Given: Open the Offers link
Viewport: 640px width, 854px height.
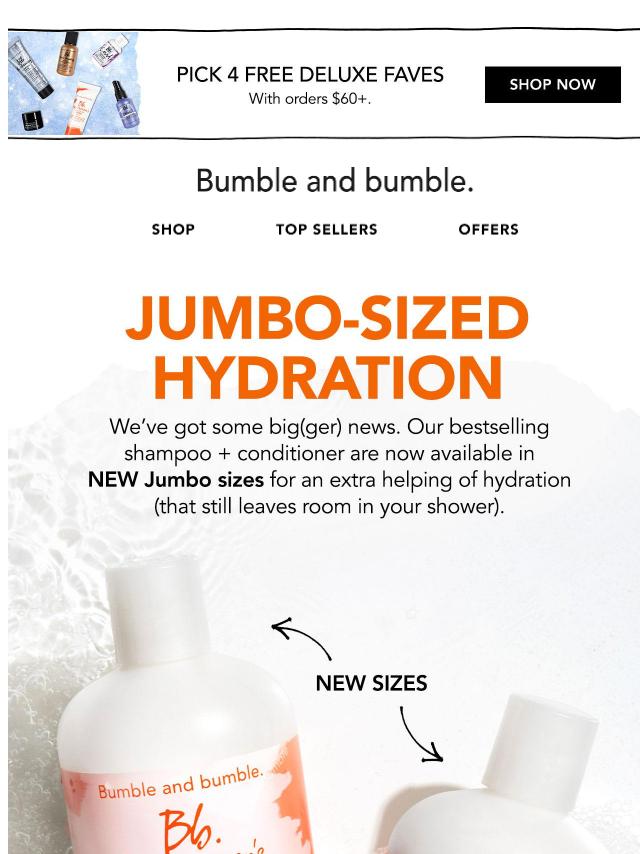Looking at the screenshot, I should (x=488, y=229).
